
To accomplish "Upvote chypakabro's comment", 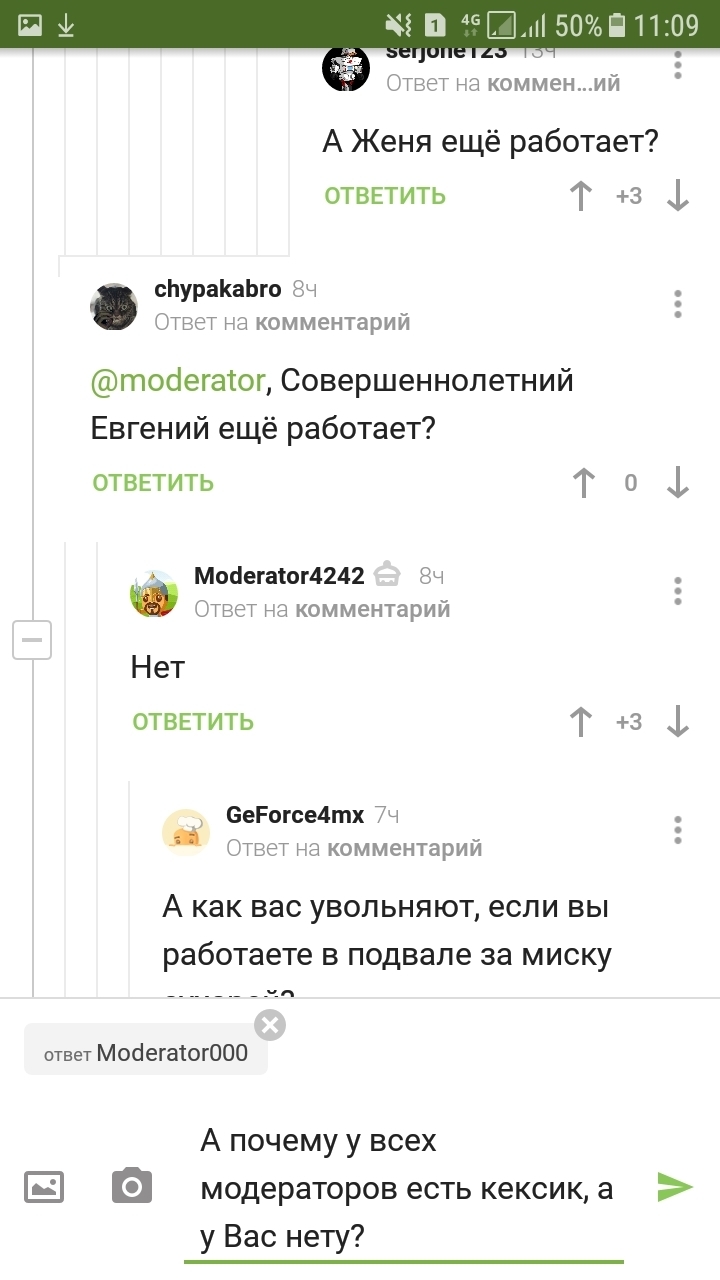I will 583,483.
